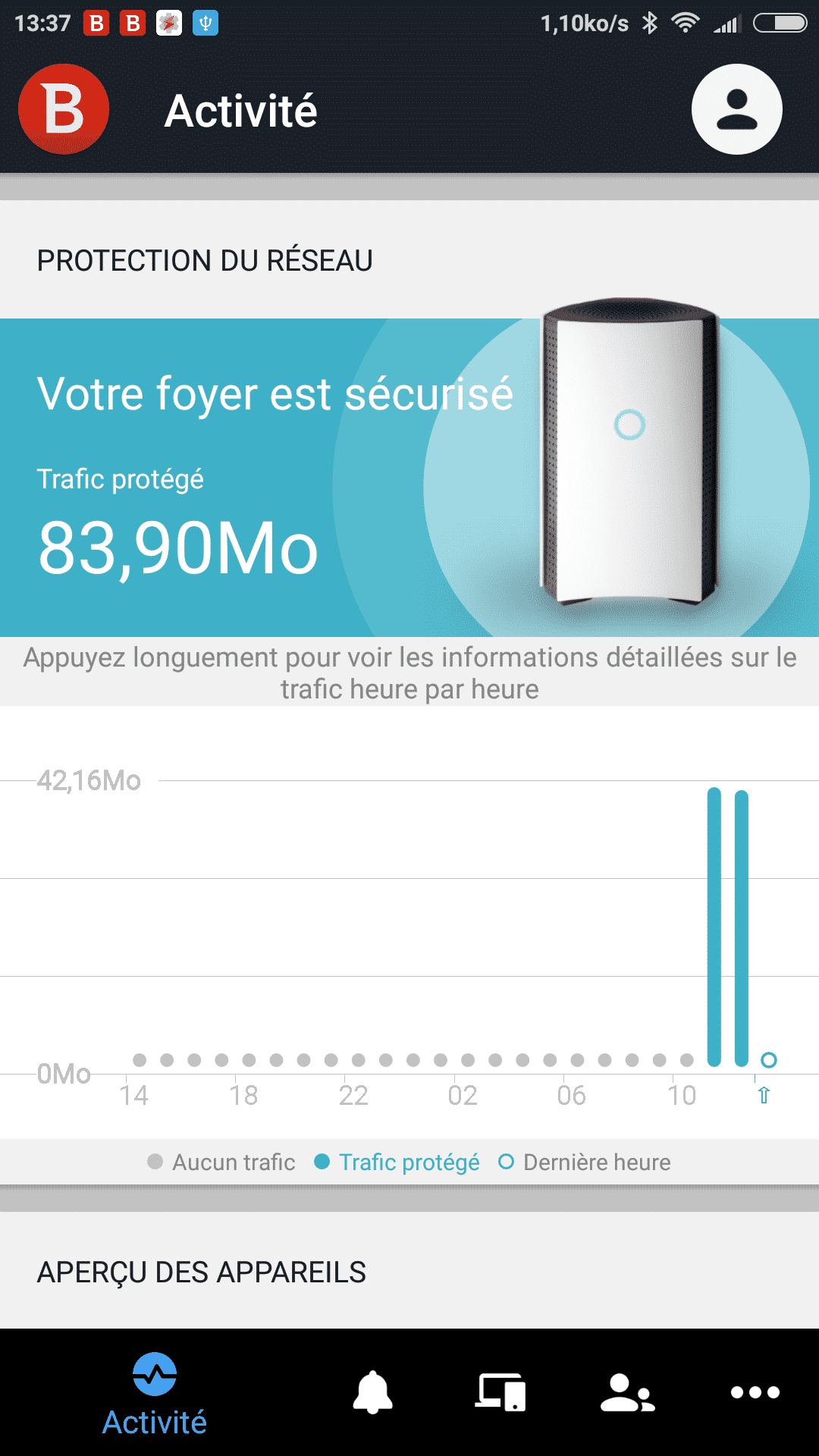This screenshot has height=1456, width=819.
Task: Open the more options dots
Action: click(755, 1392)
